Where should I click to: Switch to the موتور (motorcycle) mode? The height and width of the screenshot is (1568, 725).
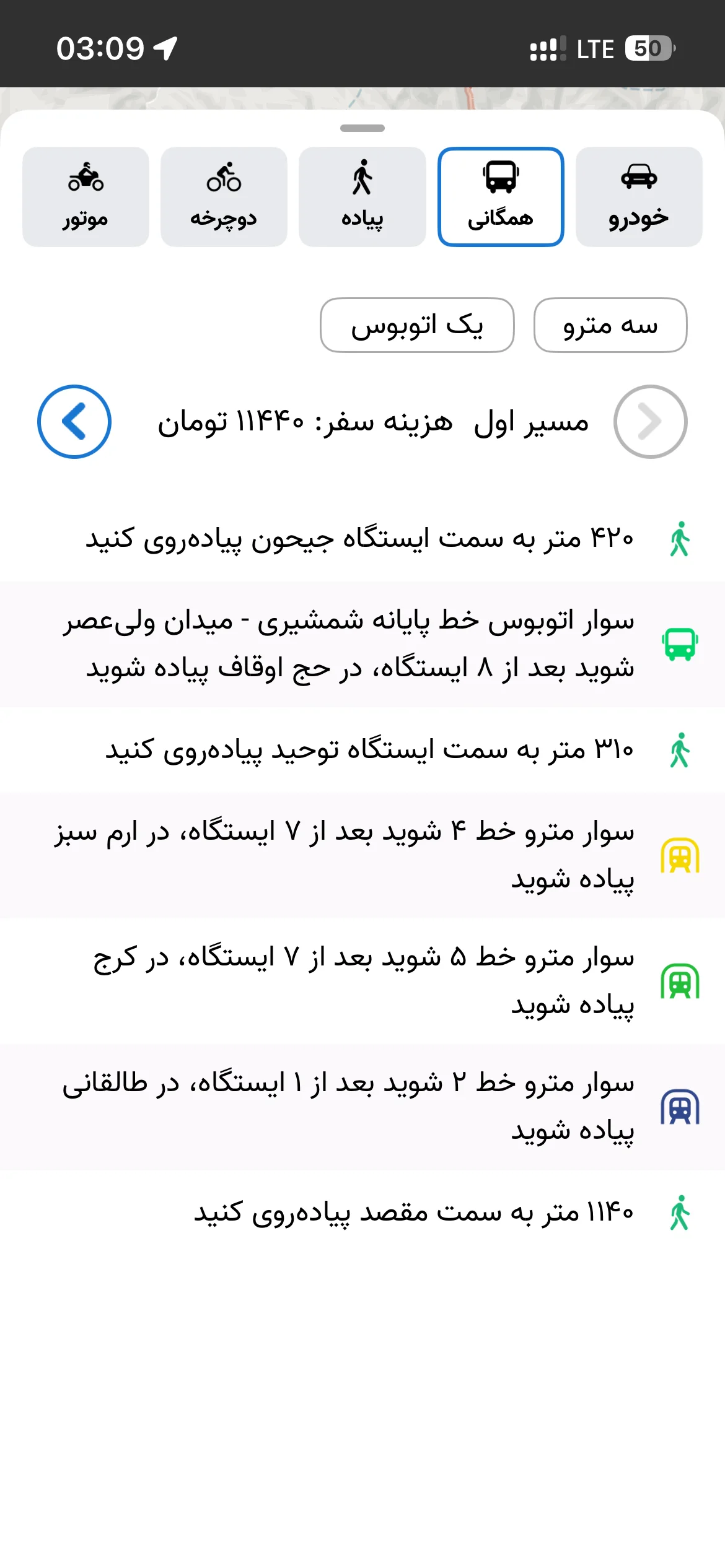pyautogui.click(x=86, y=197)
